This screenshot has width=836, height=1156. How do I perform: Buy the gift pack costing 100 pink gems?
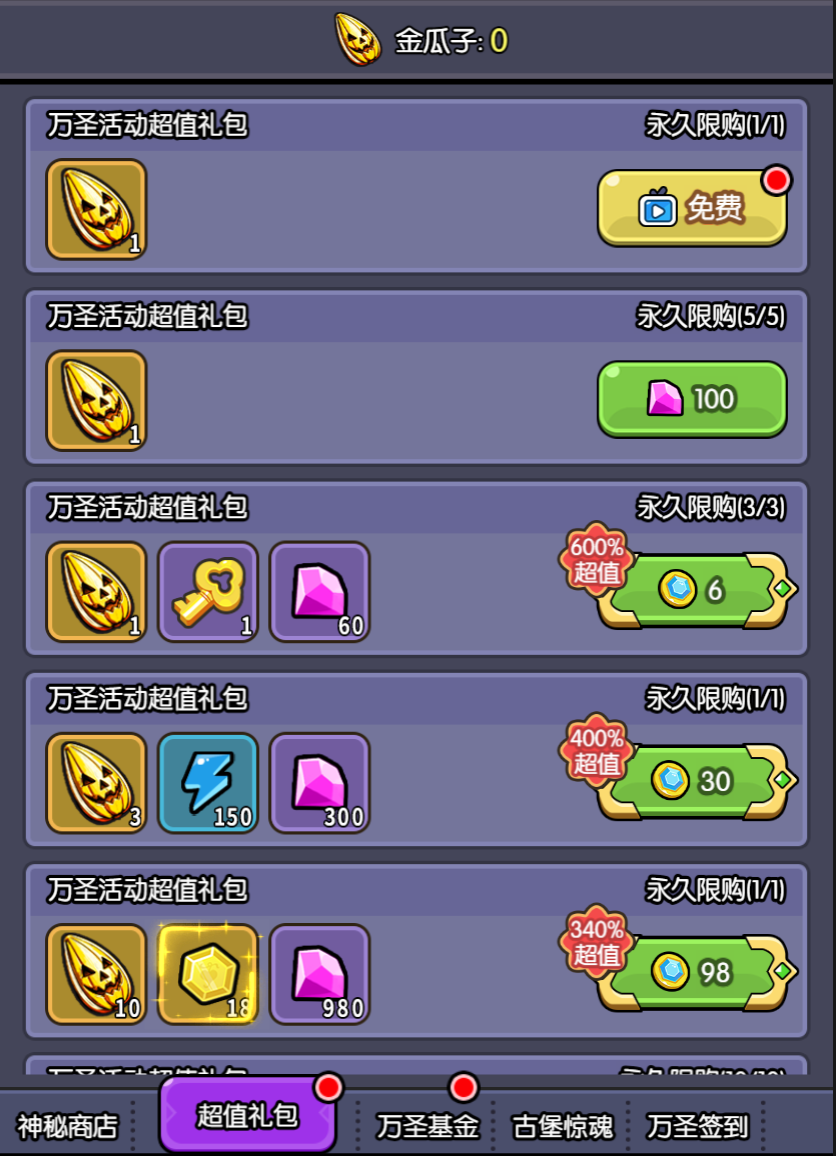[x=692, y=399]
